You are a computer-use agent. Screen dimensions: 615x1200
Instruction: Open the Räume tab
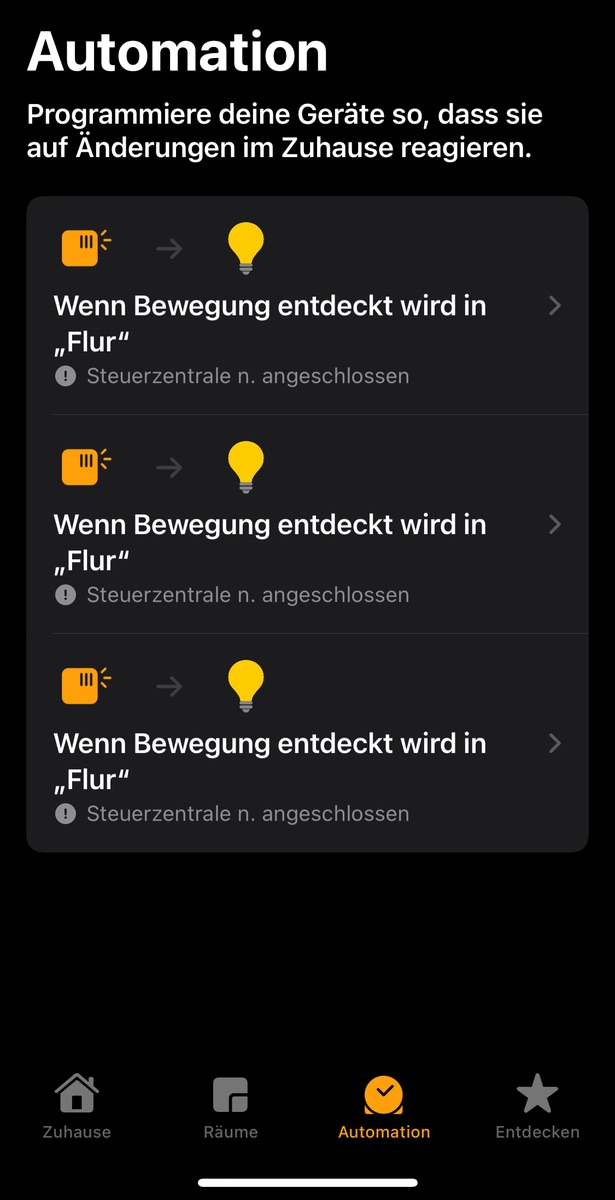[x=230, y=1107]
